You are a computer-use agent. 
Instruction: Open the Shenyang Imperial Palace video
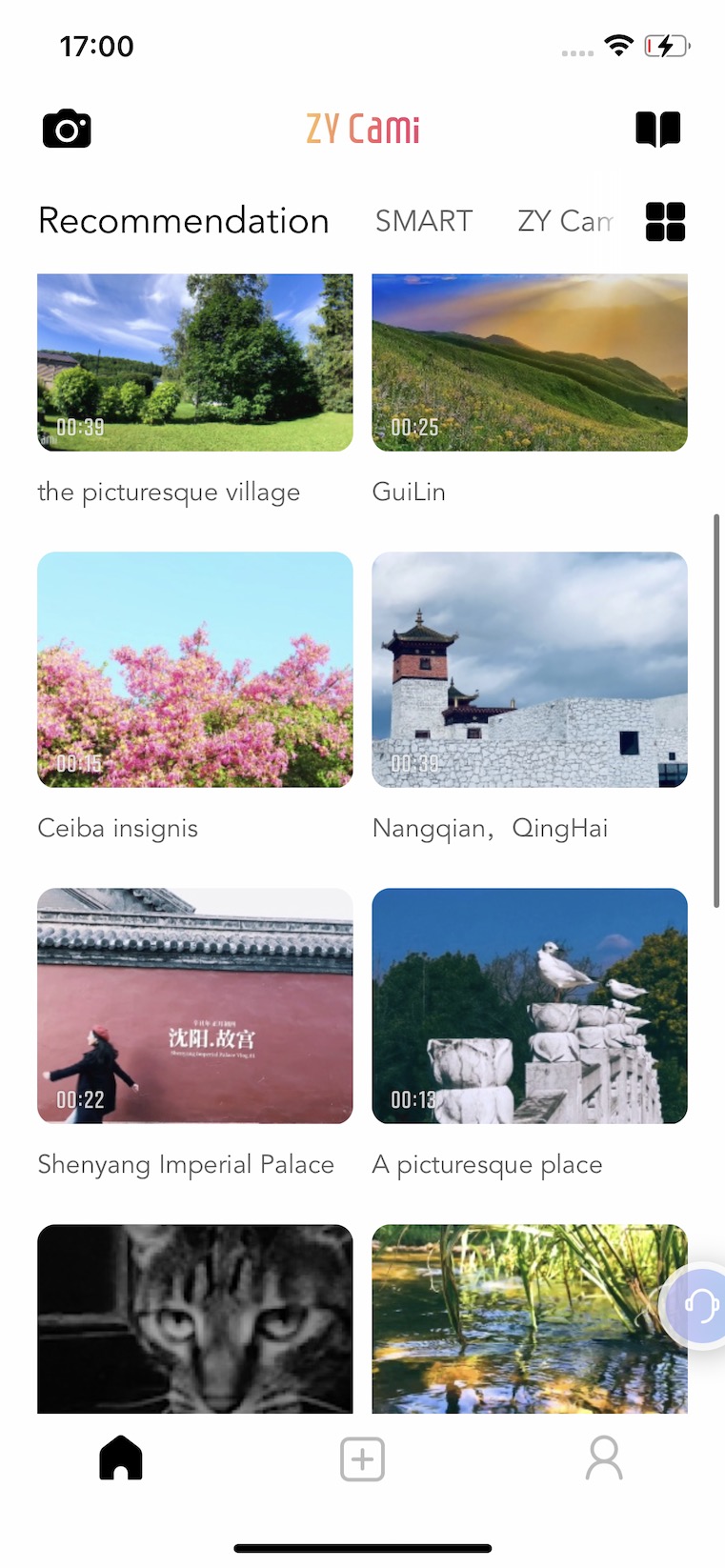pyautogui.click(x=194, y=1006)
